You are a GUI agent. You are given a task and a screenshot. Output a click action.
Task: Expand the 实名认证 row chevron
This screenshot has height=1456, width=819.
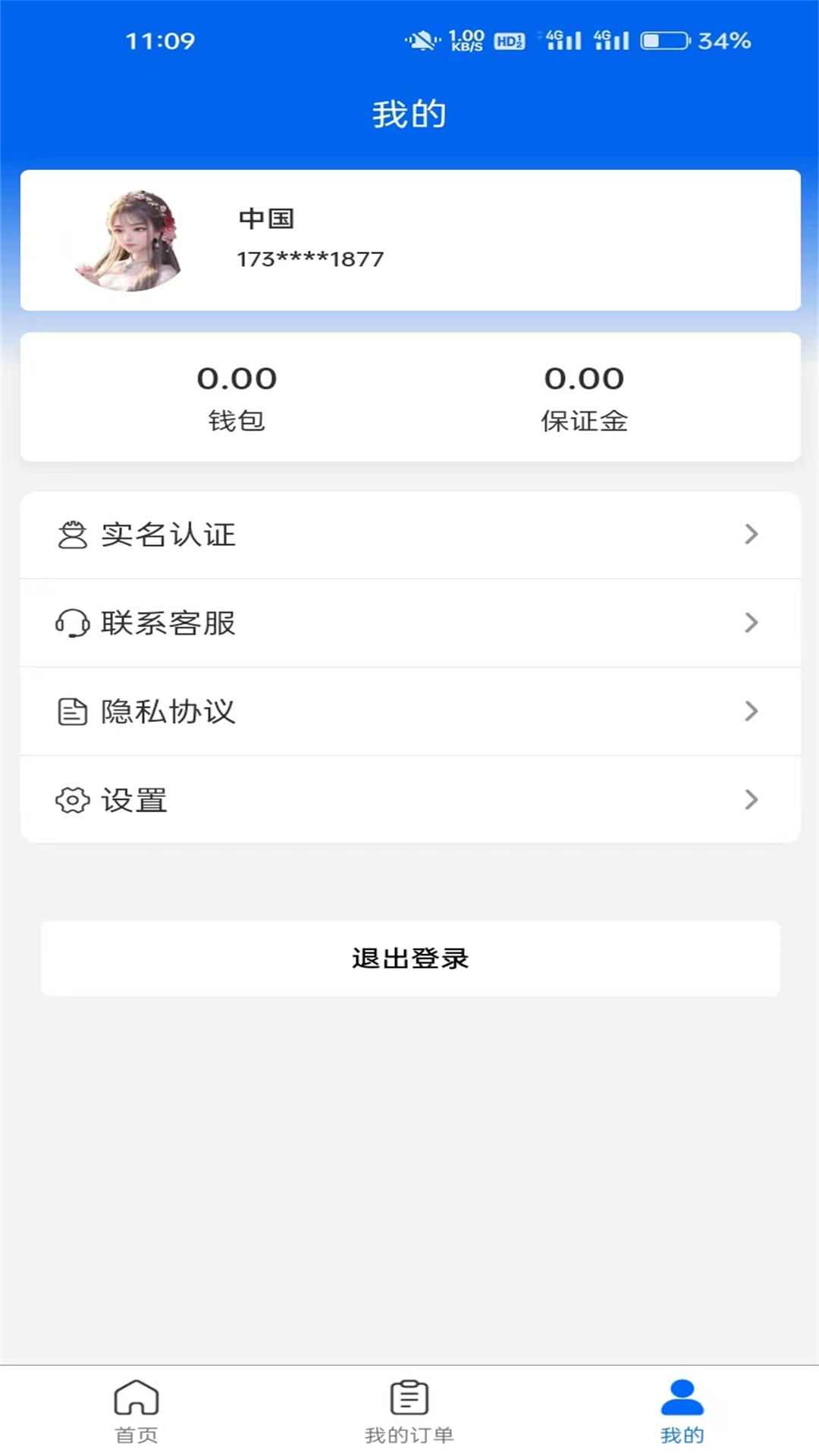coord(752,535)
